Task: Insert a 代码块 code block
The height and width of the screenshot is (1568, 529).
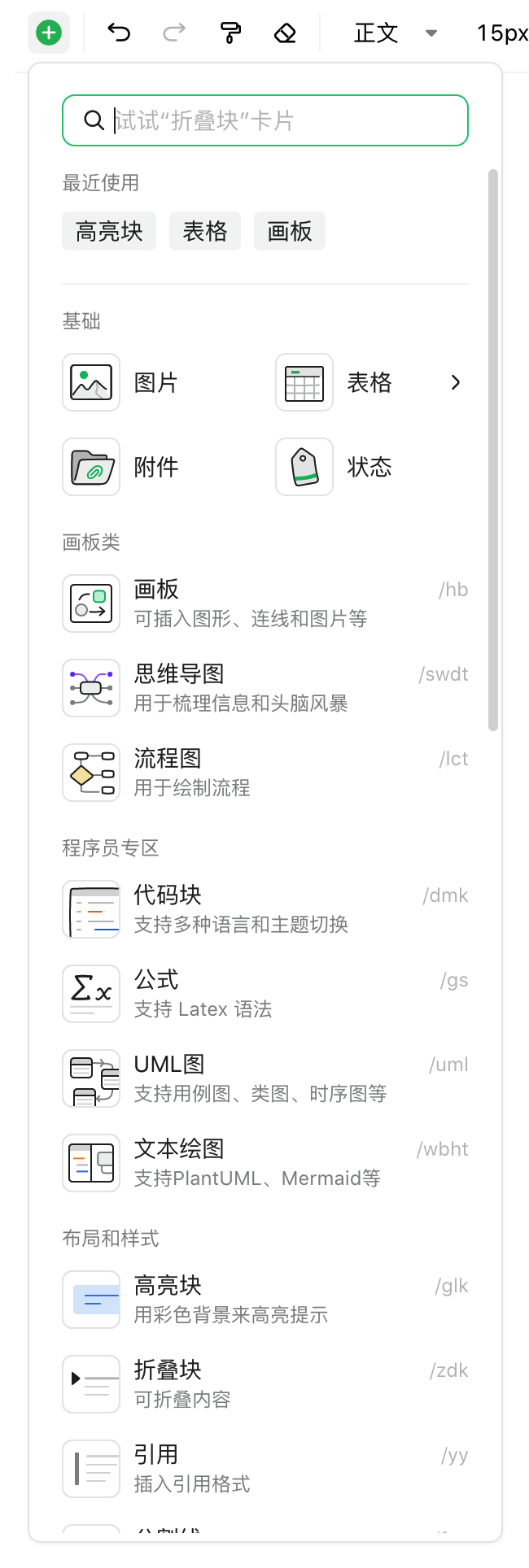Action: (x=265, y=909)
